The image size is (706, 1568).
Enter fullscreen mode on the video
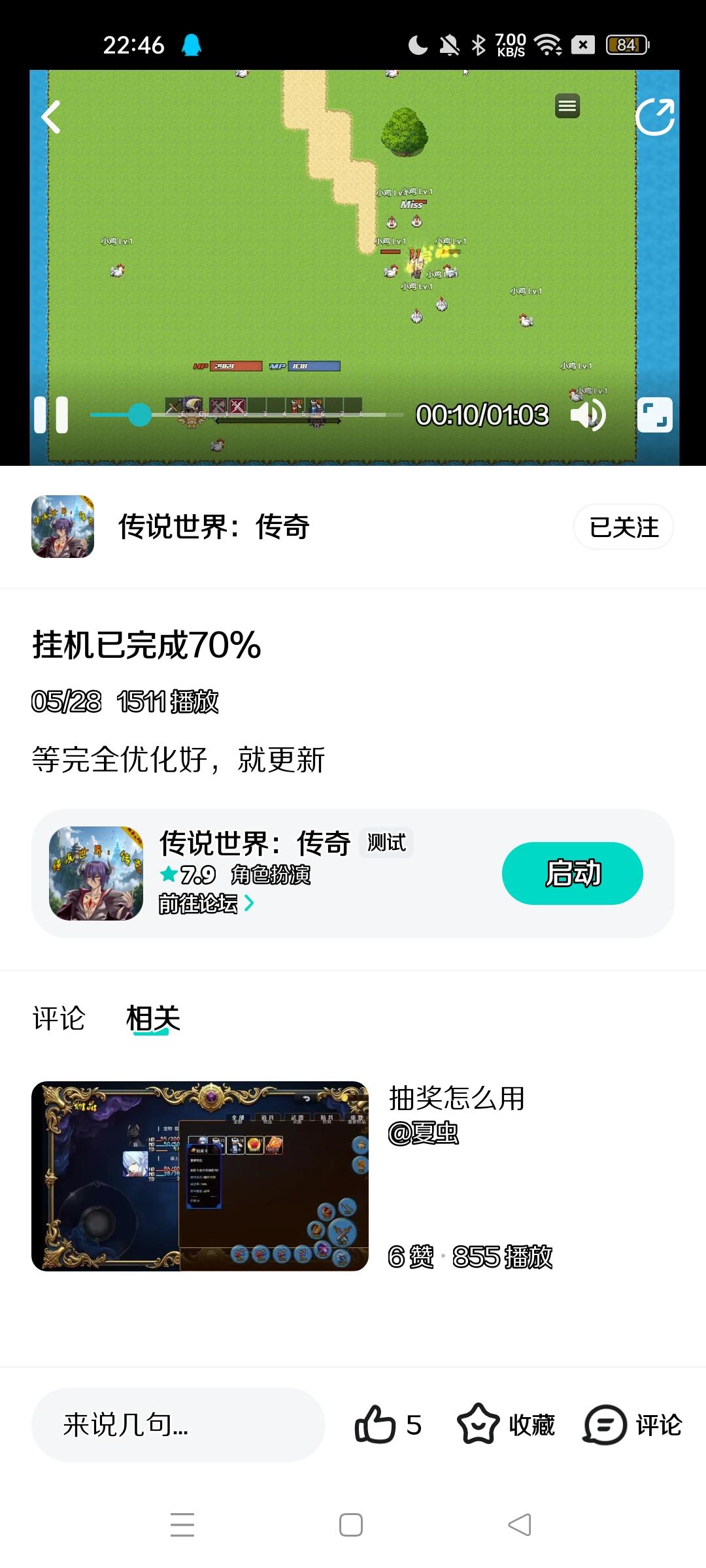pos(656,414)
